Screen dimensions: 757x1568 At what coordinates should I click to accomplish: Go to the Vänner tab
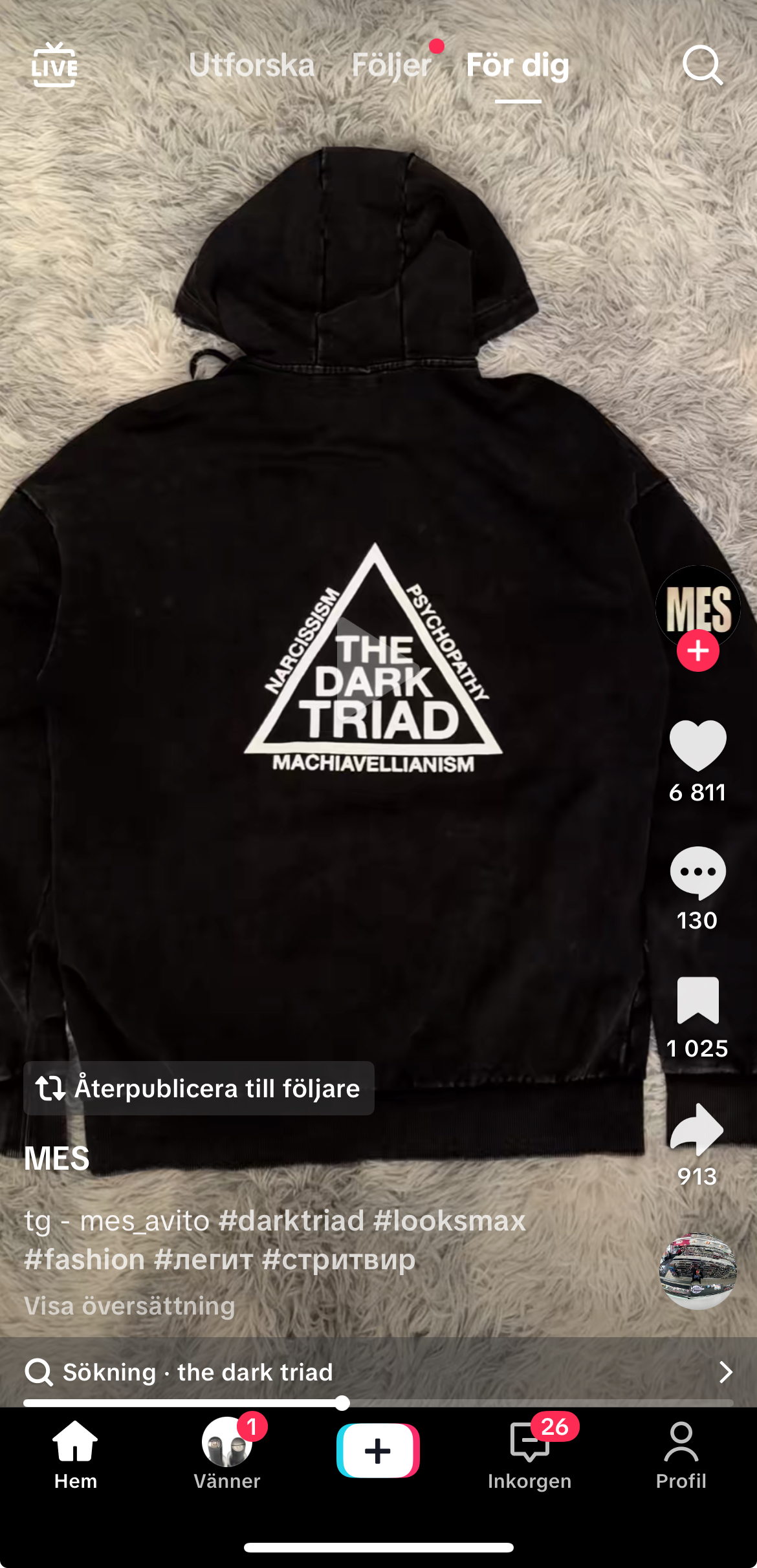[x=227, y=1453]
